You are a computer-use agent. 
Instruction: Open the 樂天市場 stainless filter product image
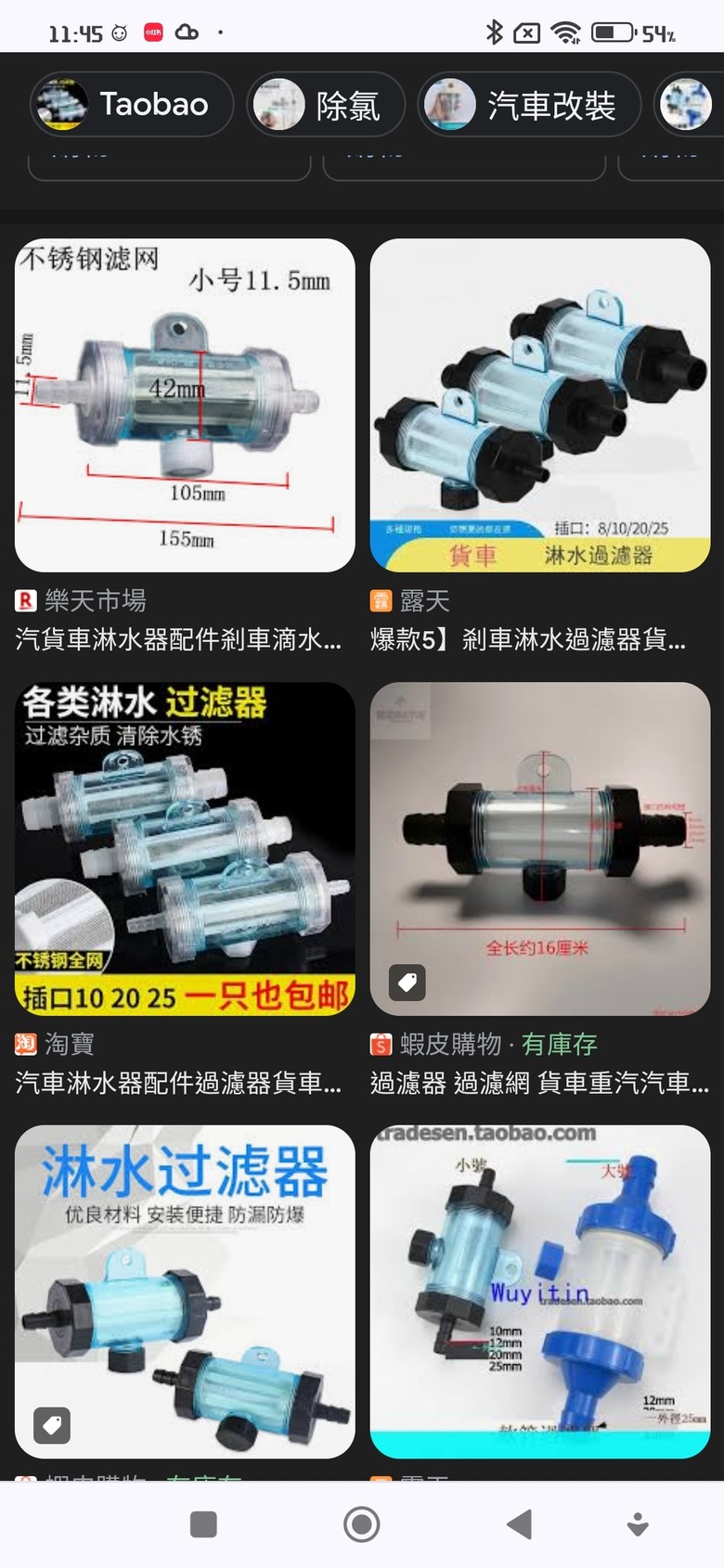pos(185,405)
